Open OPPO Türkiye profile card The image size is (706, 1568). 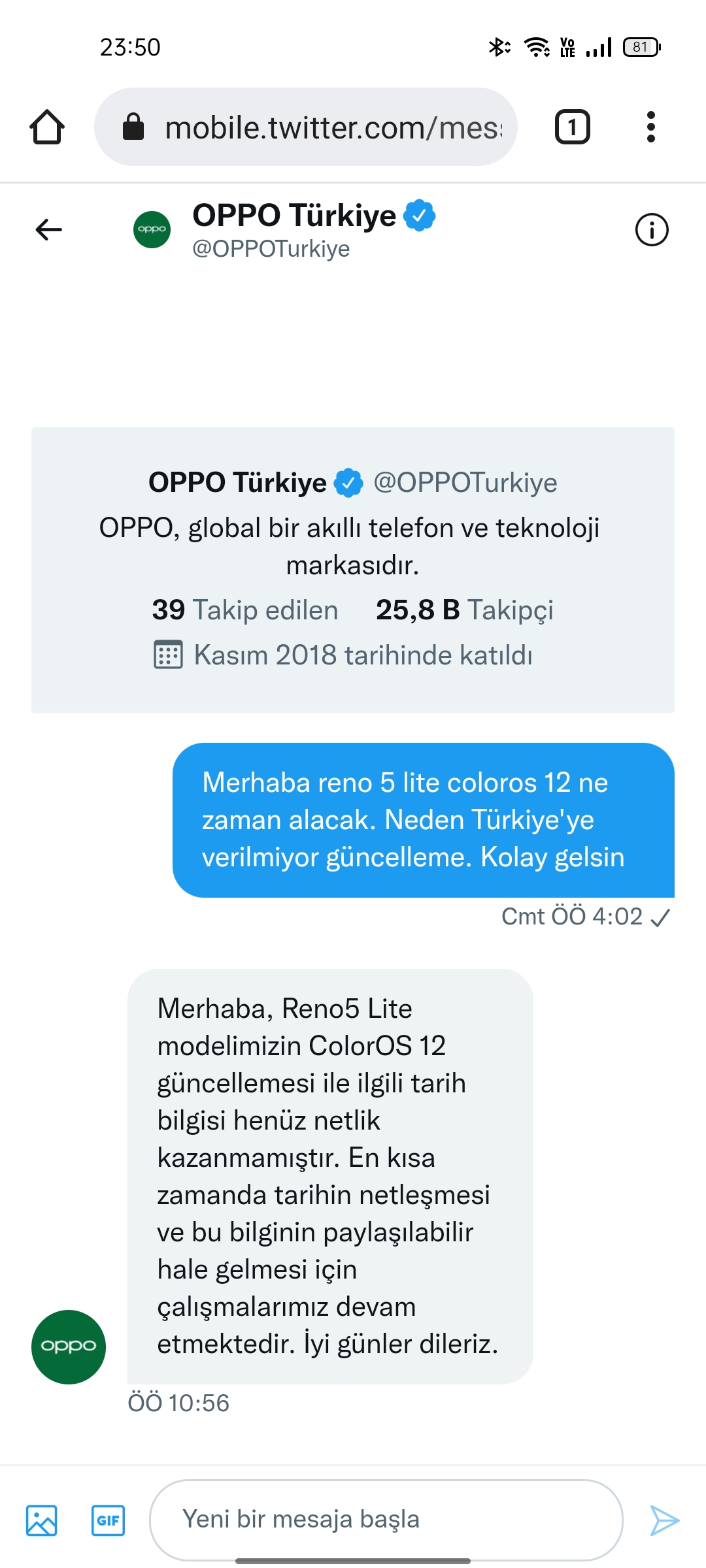353,570
